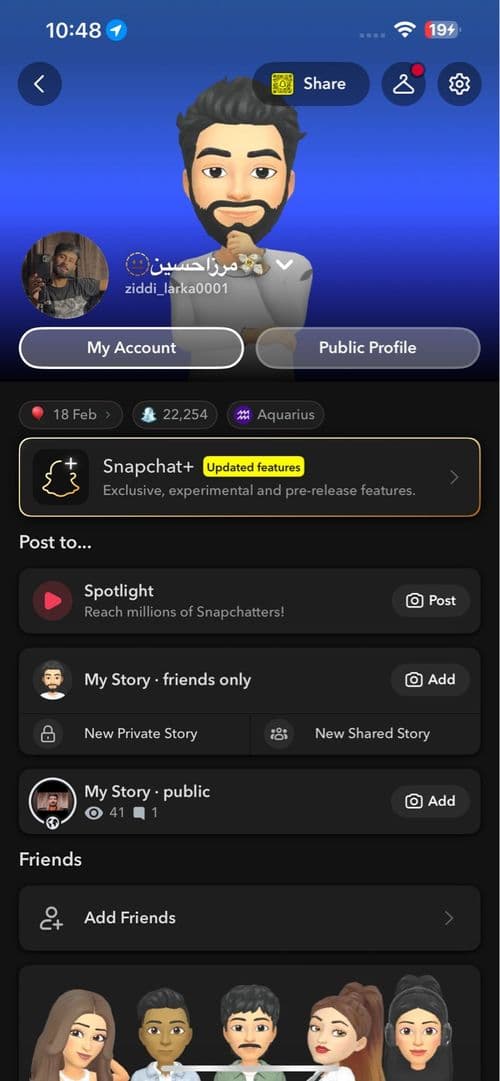
Task: Open settings gear icon
Action: (x=459, y=84)
